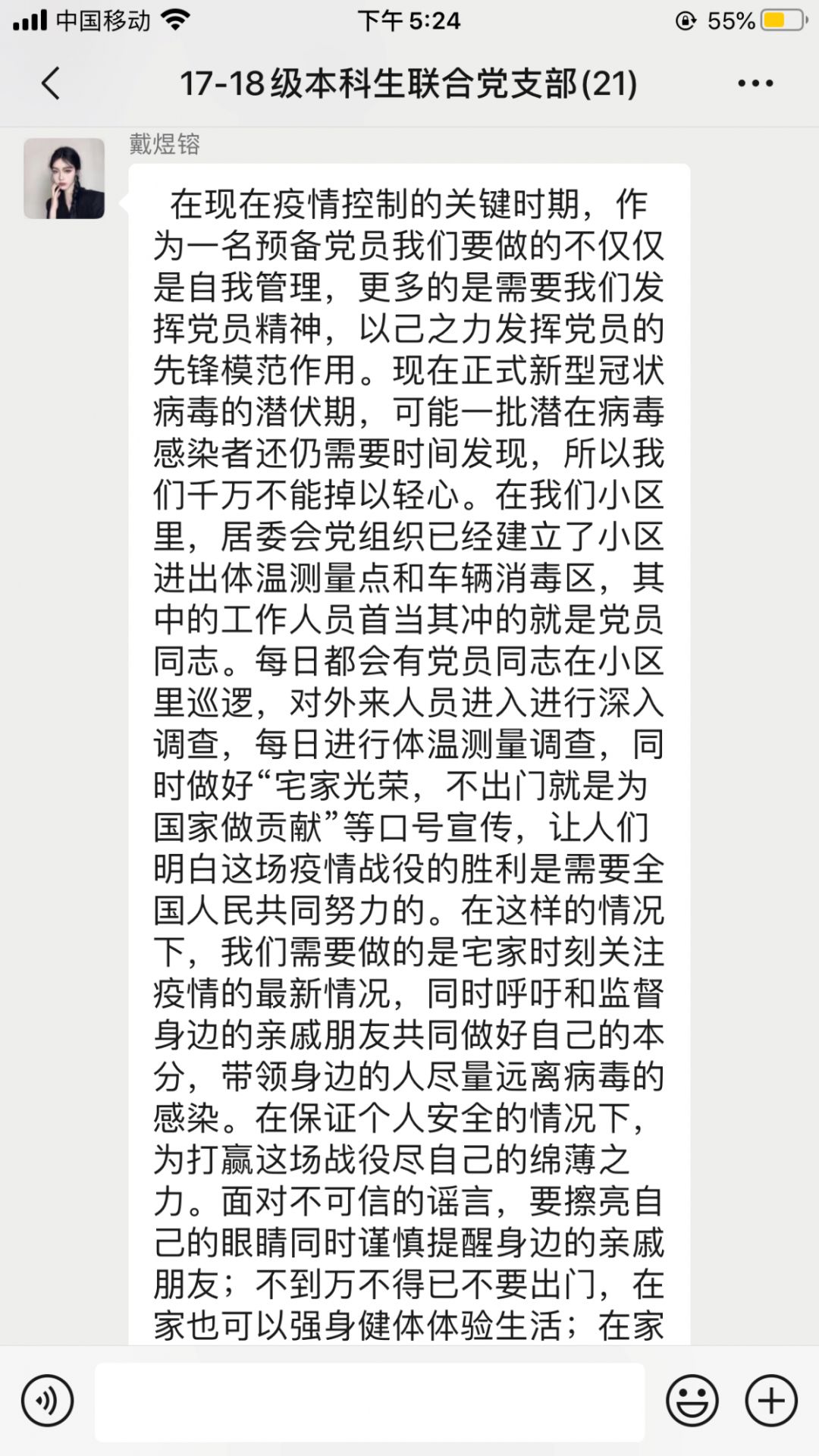Open the emoji picker
819x1456 pixels.
692,1400
